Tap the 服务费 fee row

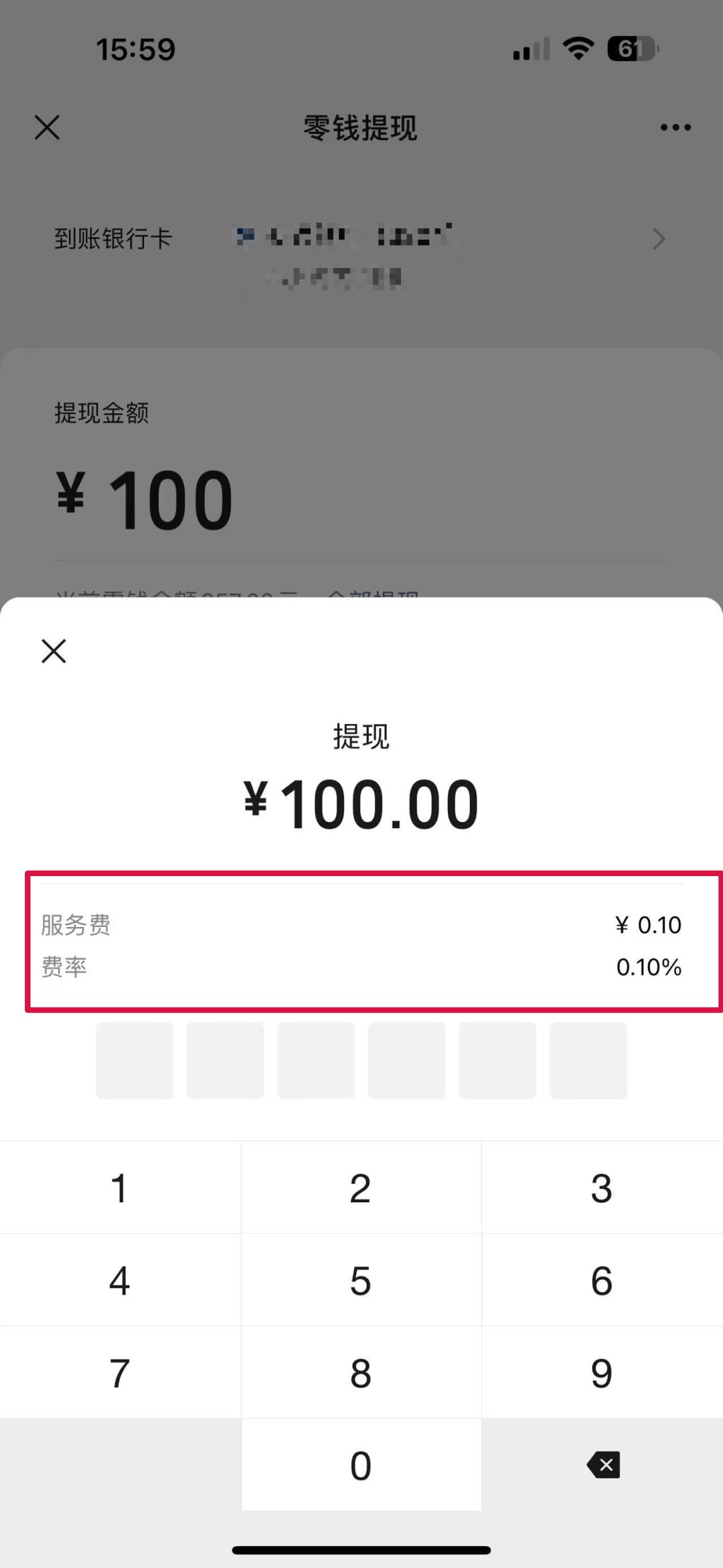361,924
